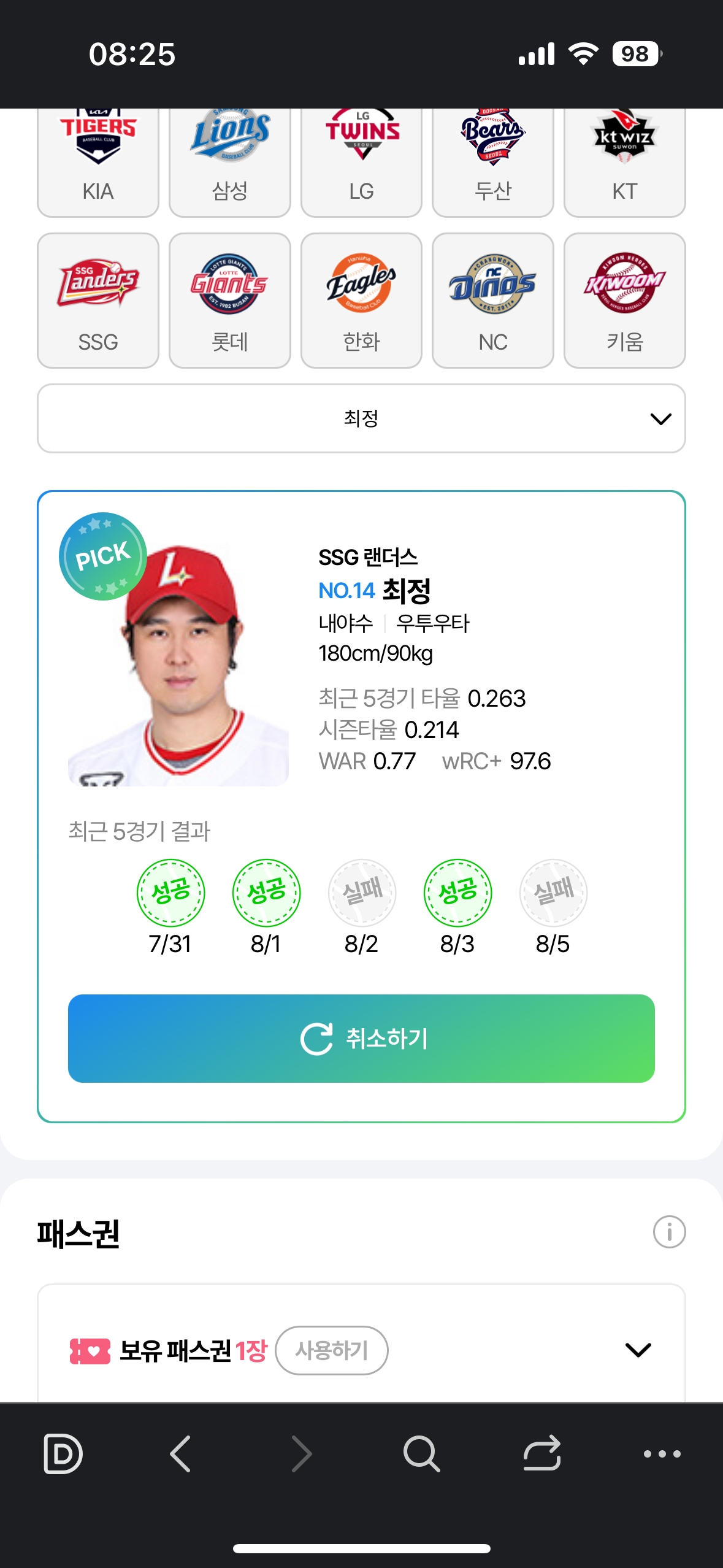Select the LG Twins team tile

361,163
